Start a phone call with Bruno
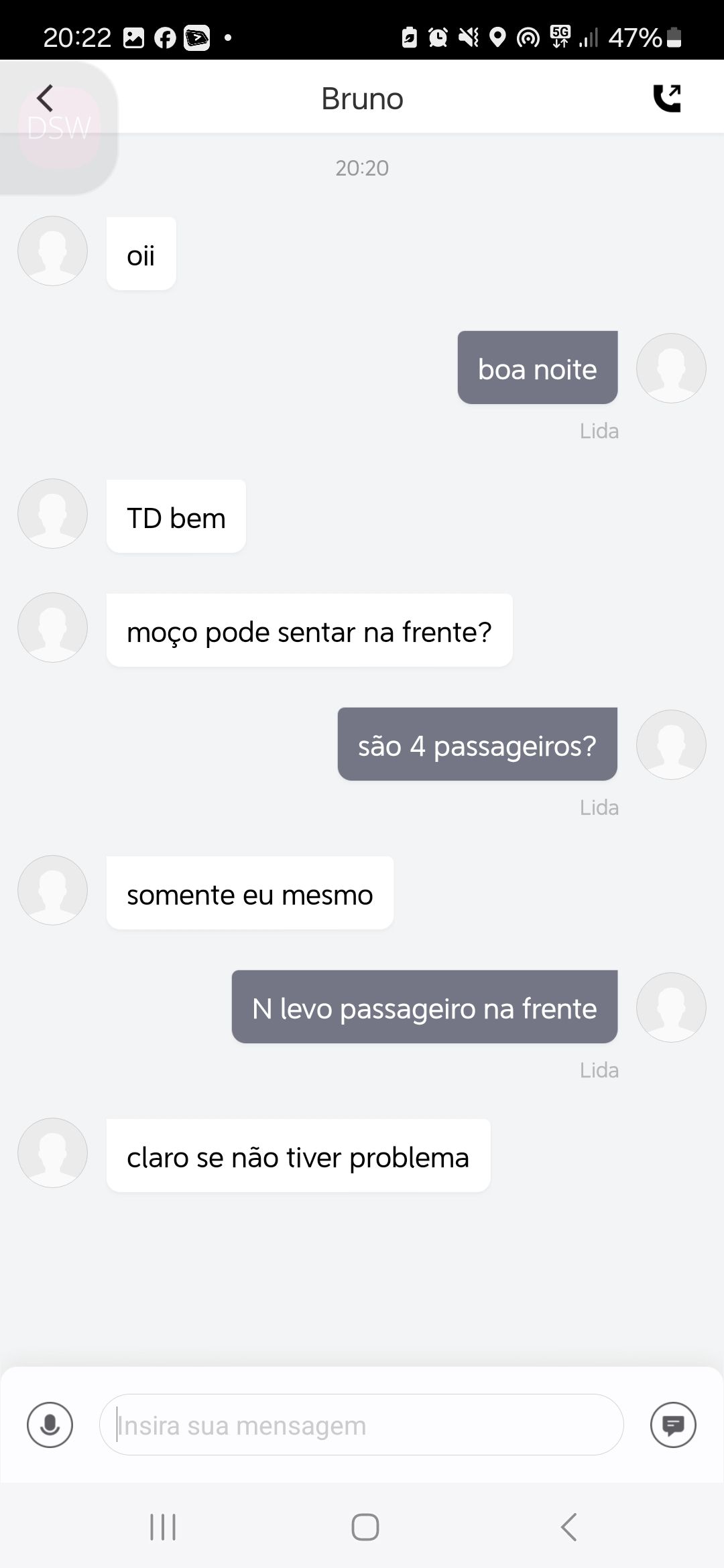The height and width of the screenshot is (1568, 724). 668,98
